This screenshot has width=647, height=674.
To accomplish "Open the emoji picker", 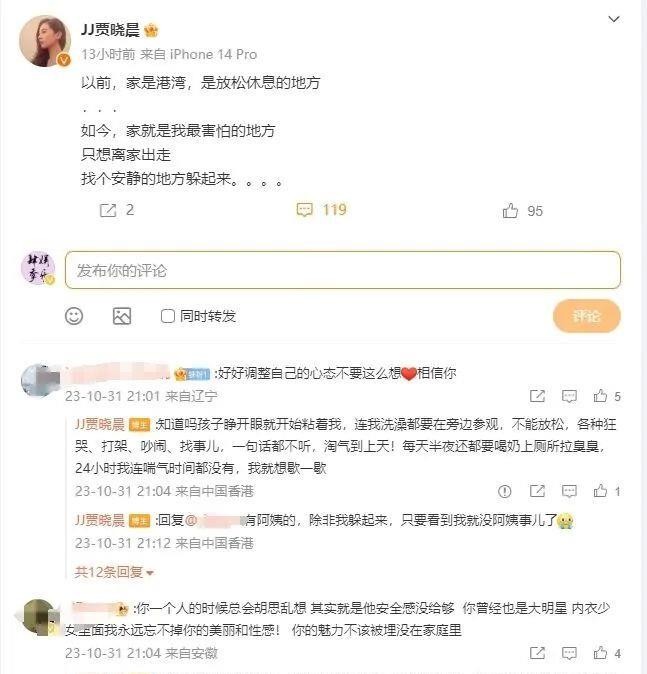I will pos(74,316).
